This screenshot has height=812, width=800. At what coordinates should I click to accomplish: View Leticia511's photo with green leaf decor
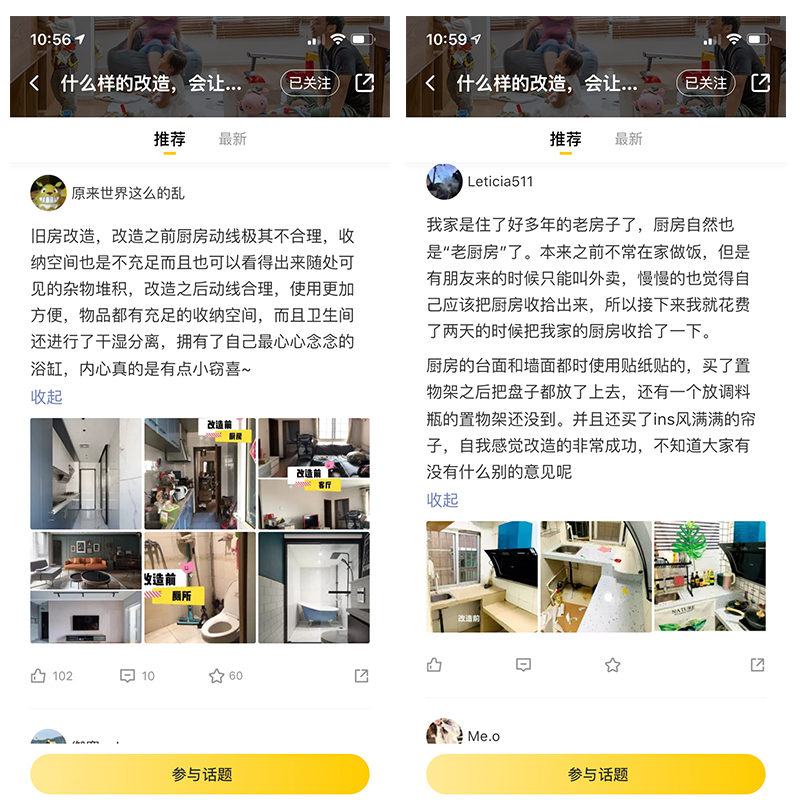pyautogui.click(x=710, y=576)
